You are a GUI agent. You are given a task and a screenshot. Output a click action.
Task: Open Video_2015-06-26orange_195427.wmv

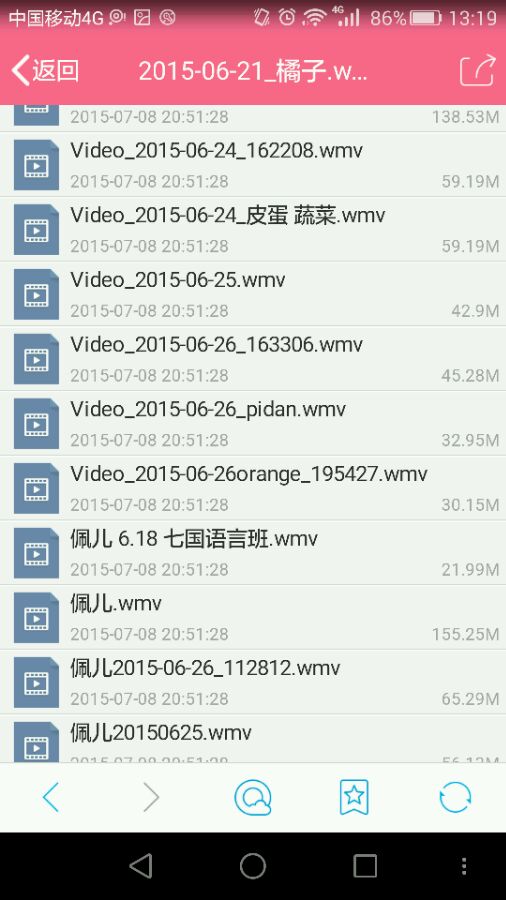tap(253, 490)
